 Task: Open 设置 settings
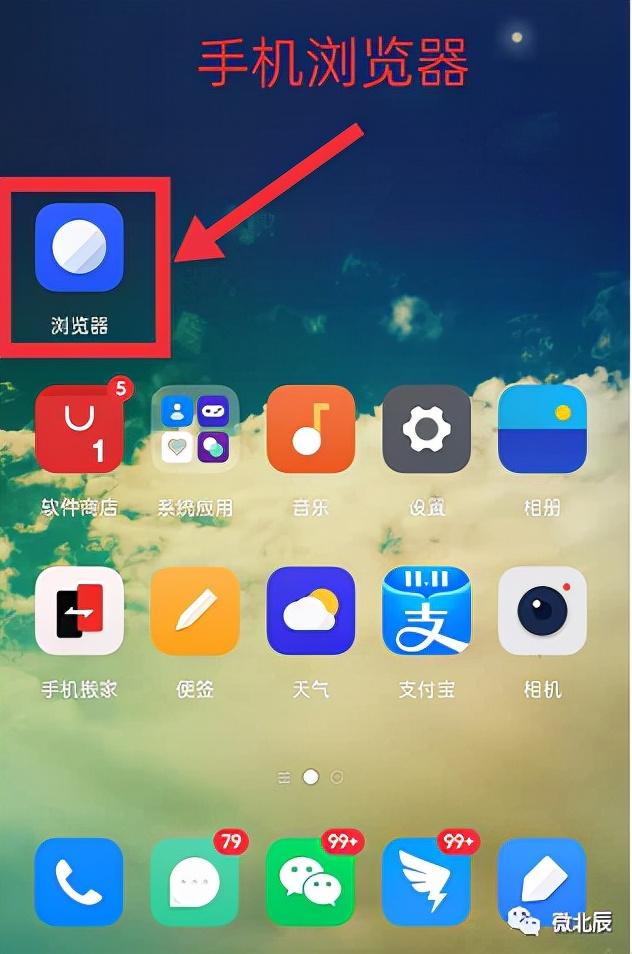coord(427,429)
